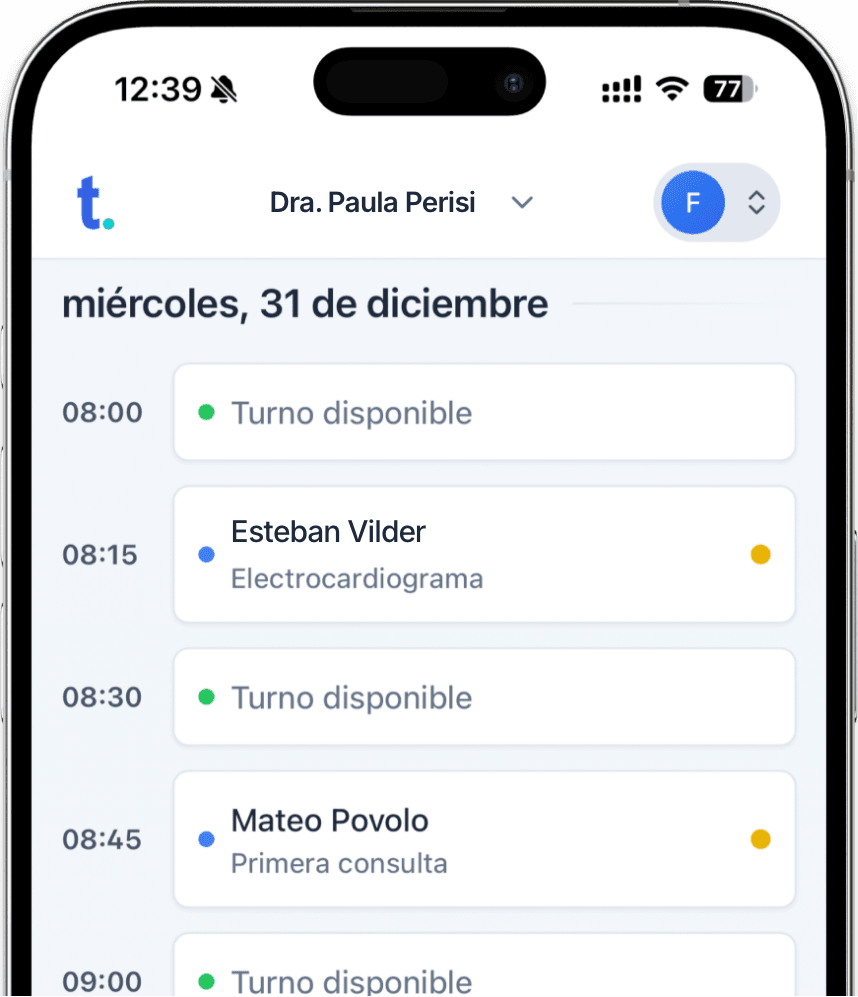Viewport: 858px width, 997px height.
Task: Toggle the green availability dot at 08:00
Action: point(207,411)
